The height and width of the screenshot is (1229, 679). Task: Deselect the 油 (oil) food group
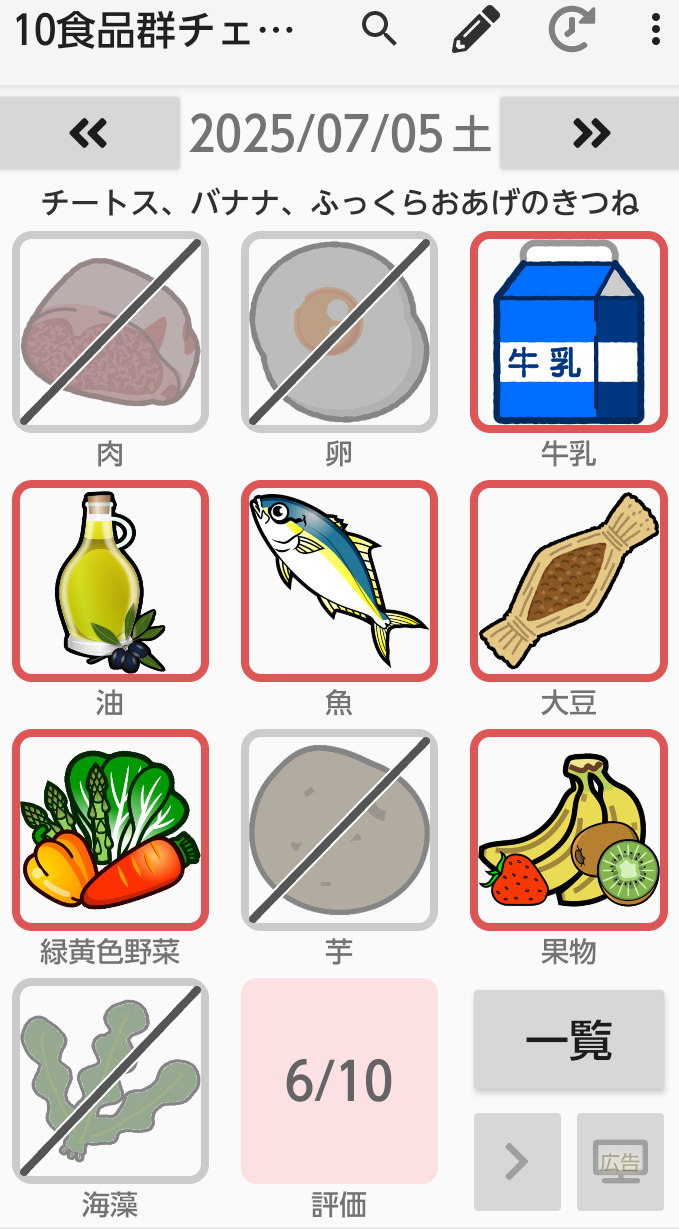click(110, 581)
